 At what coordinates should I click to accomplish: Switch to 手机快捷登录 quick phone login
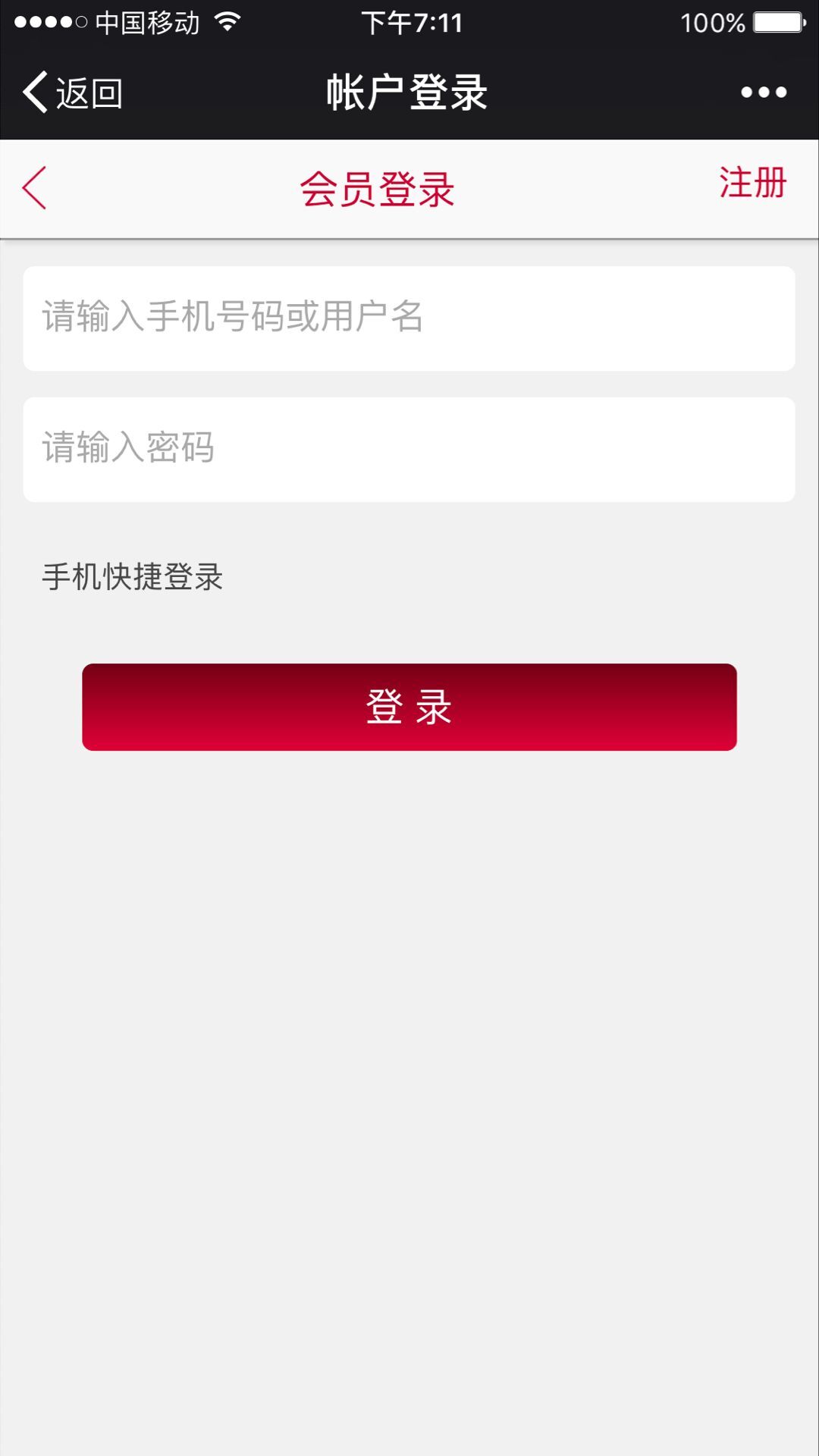click(133, 577)
